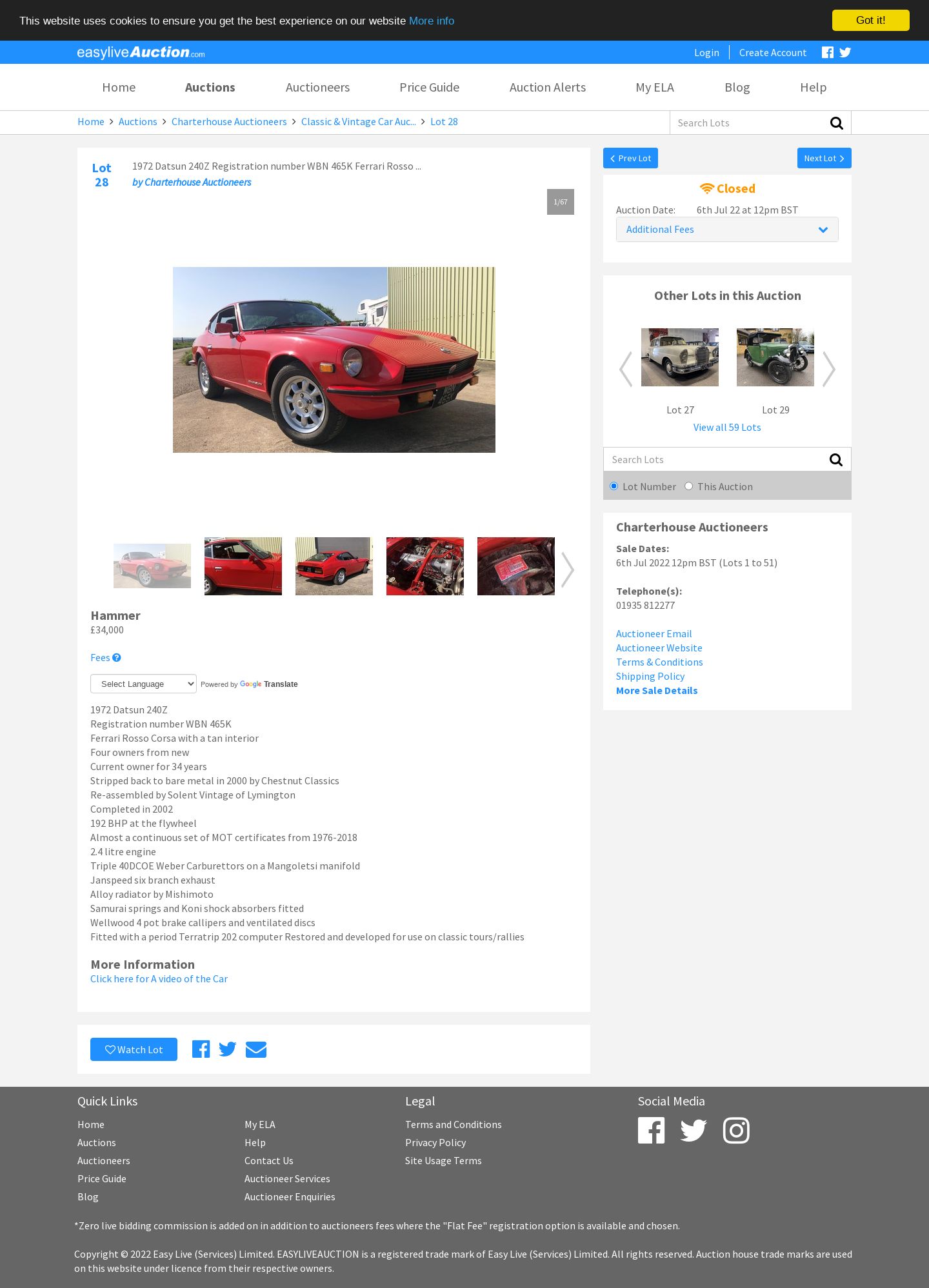This screenshot has width=929, height=1288.
Task: Open Create Account page
Action: click(x=772, y=53)
